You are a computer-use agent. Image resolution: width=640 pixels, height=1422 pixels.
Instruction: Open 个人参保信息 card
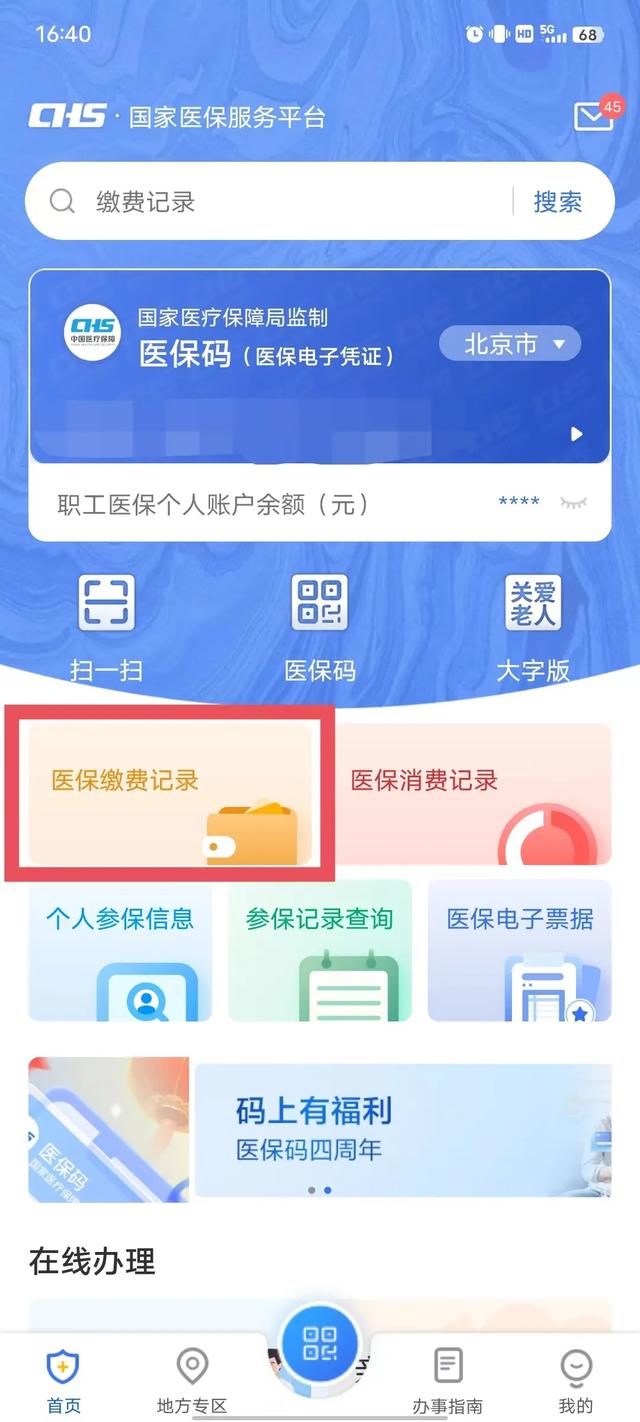pyautogui.click(x=120, y=950)
